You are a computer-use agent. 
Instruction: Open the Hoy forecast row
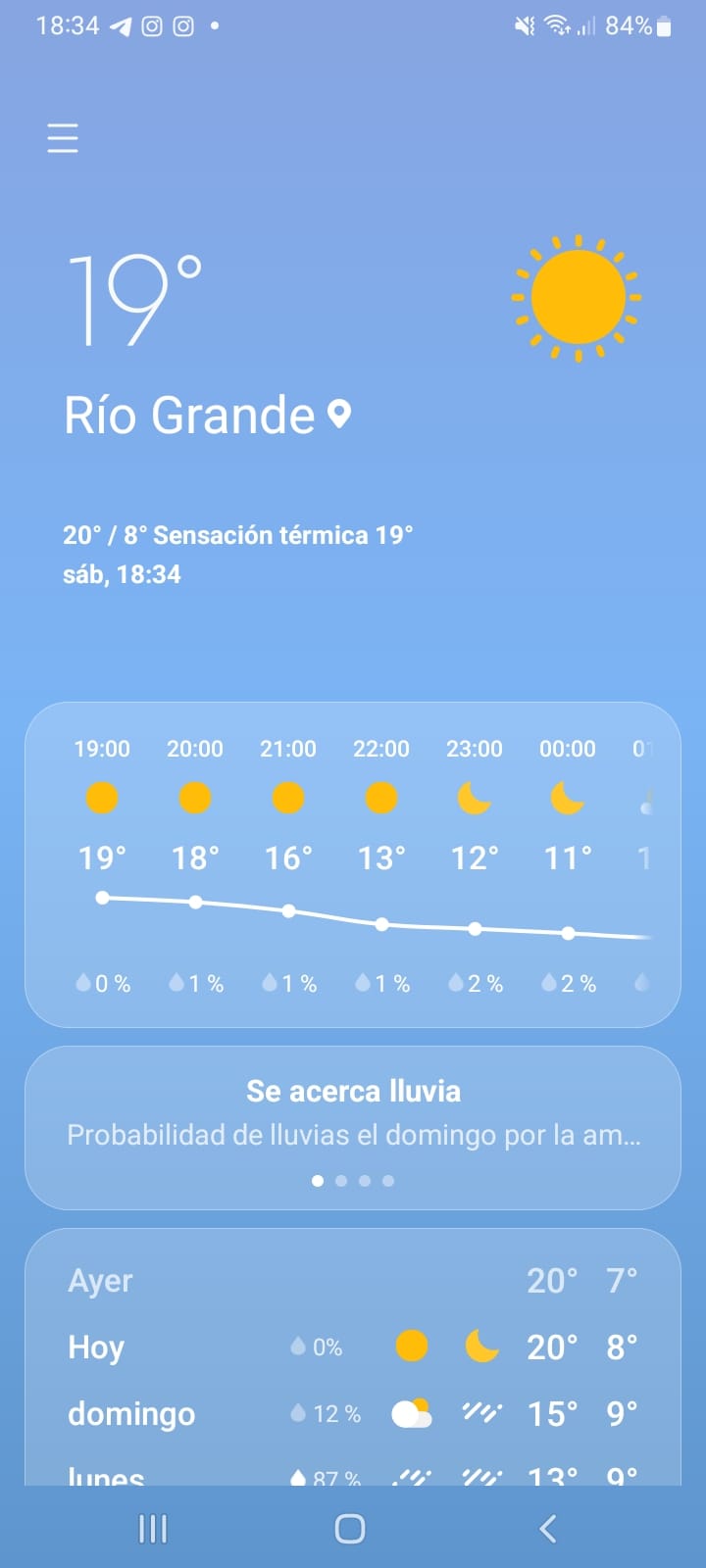click(x=353, y=1347)
